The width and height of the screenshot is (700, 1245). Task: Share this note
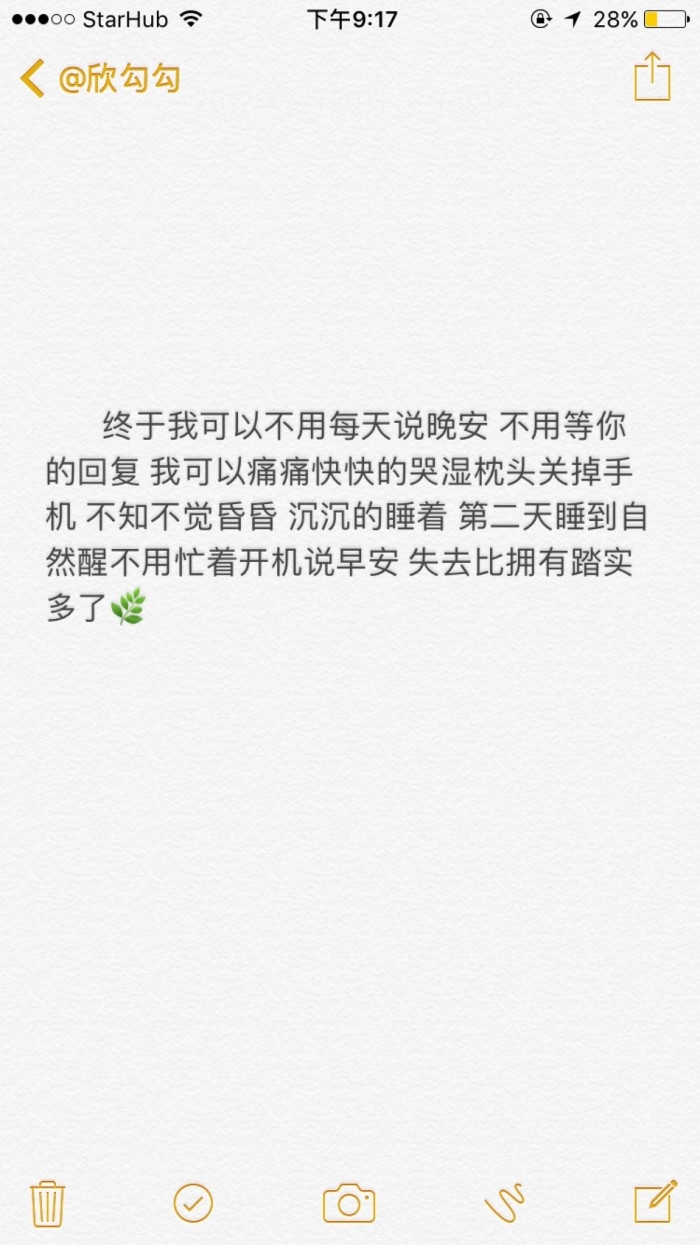[x=652, y=76]
